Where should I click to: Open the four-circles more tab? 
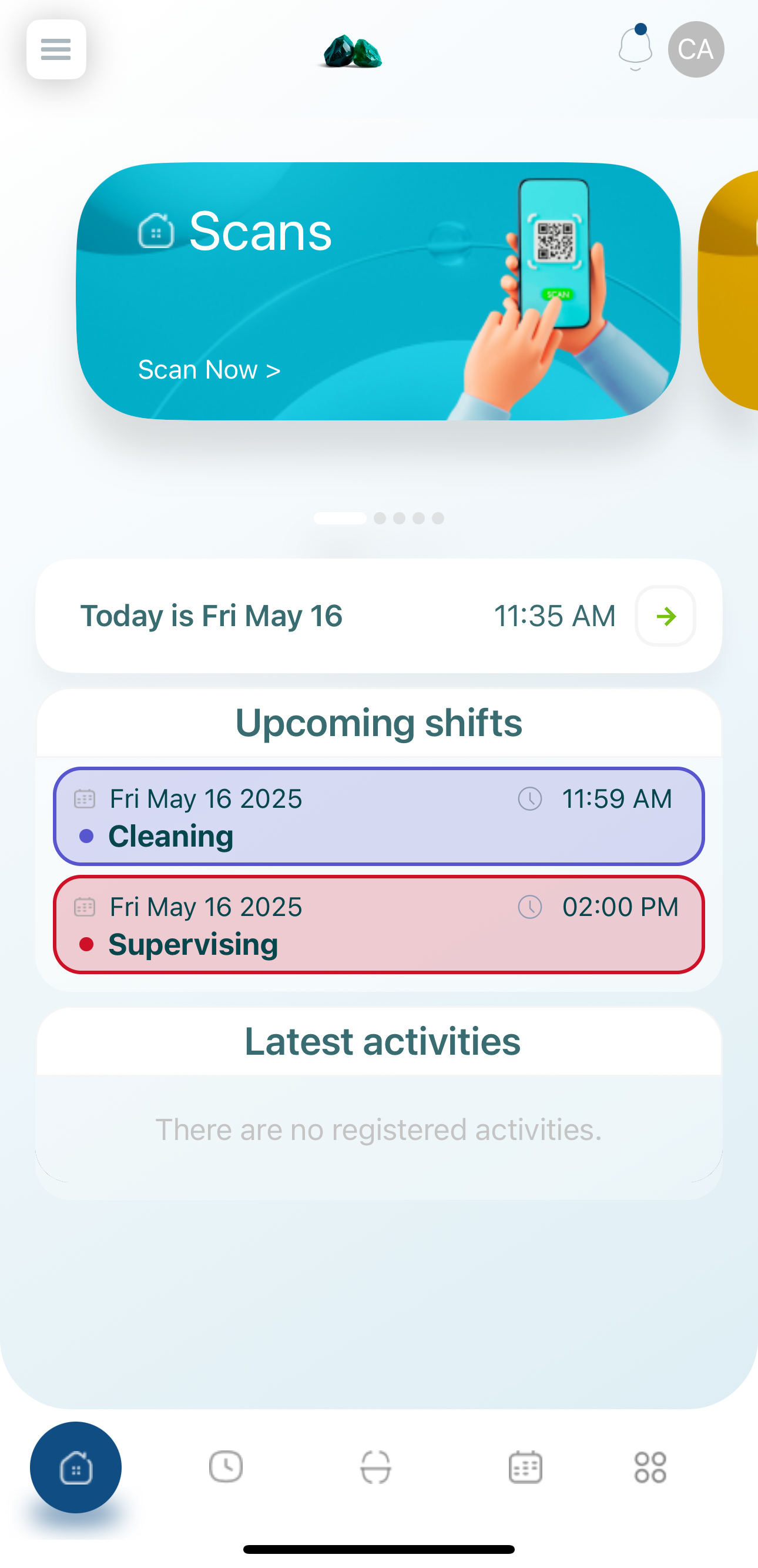pyautogui.click(x=650, y=1467)
